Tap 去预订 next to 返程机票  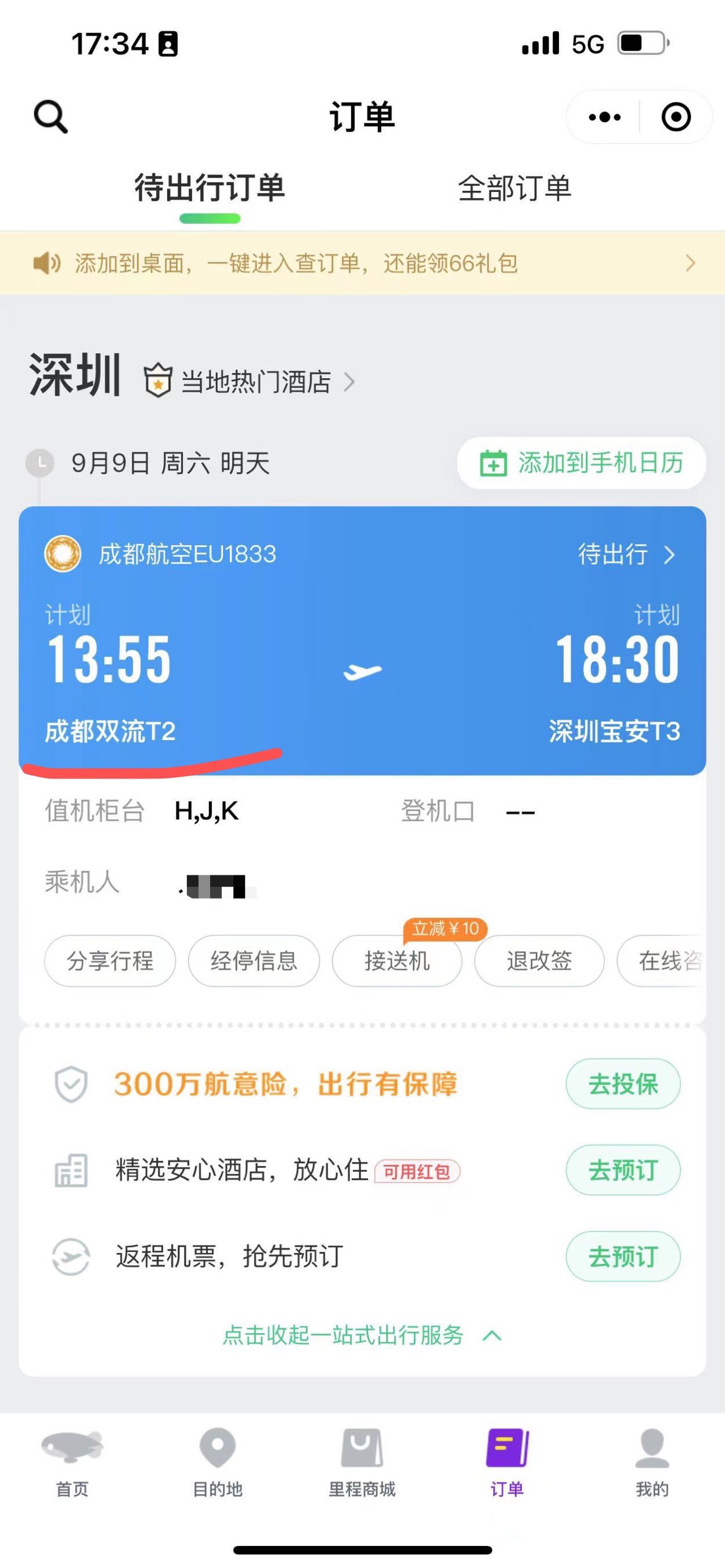coord(623,1256)
